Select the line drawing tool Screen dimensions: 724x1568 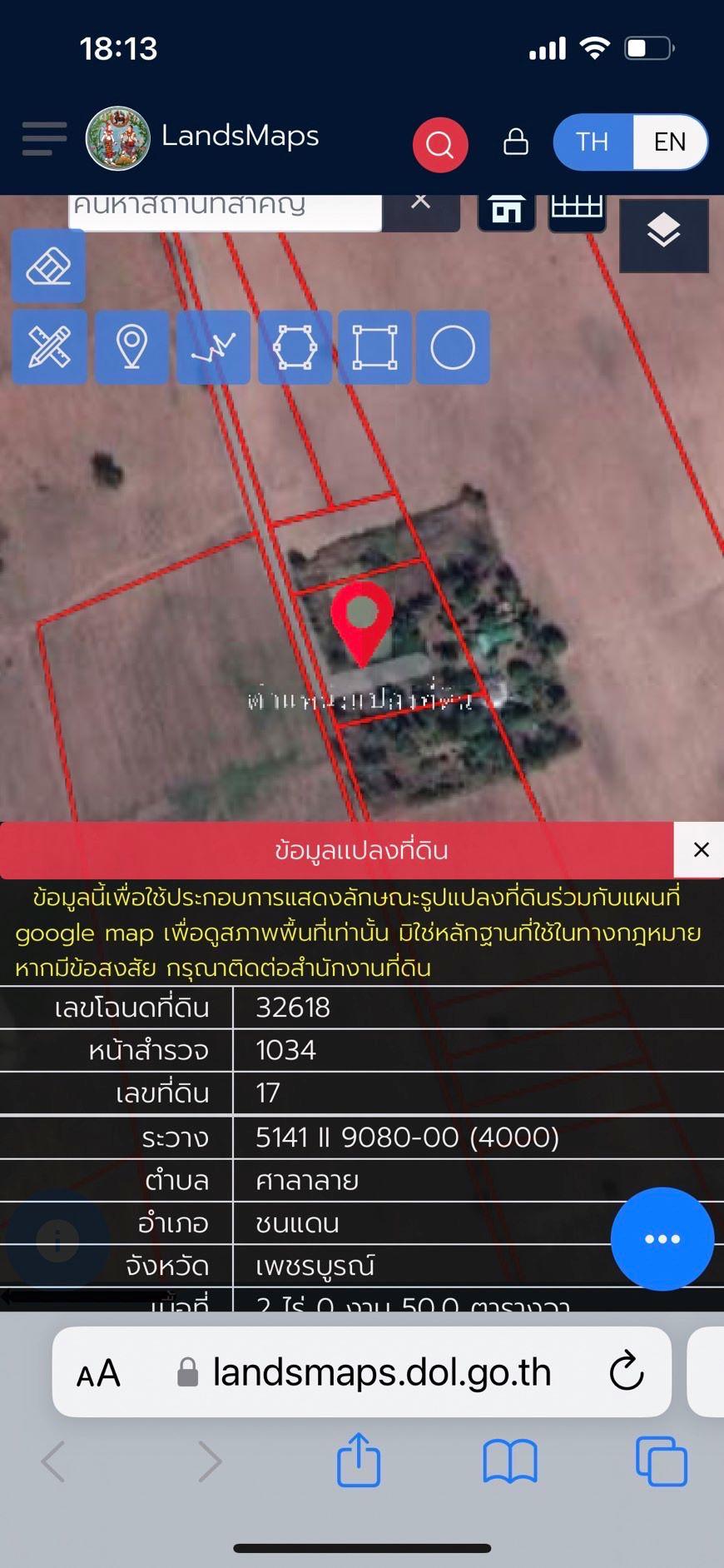(213, 346)
